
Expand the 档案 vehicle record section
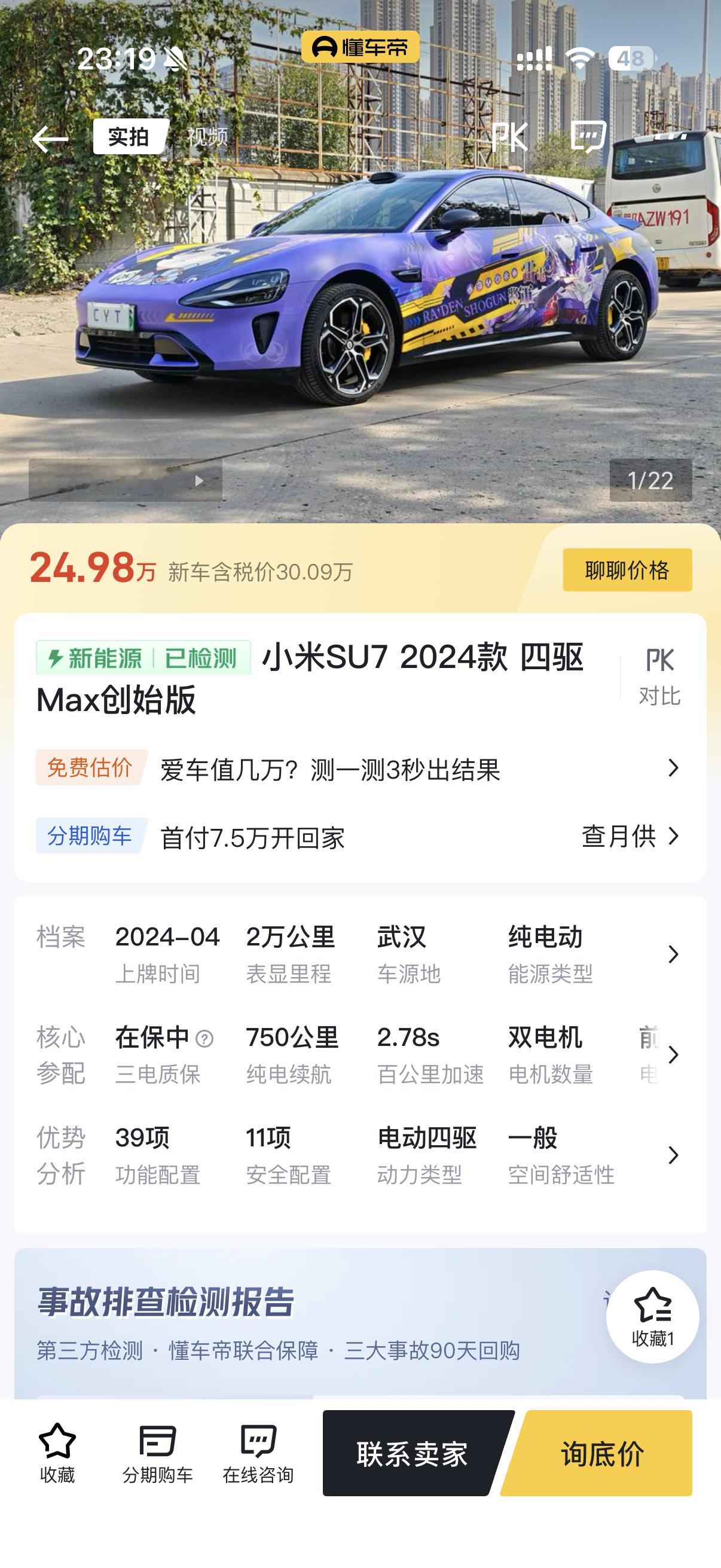pyautogui.click(x=672, y=954)
